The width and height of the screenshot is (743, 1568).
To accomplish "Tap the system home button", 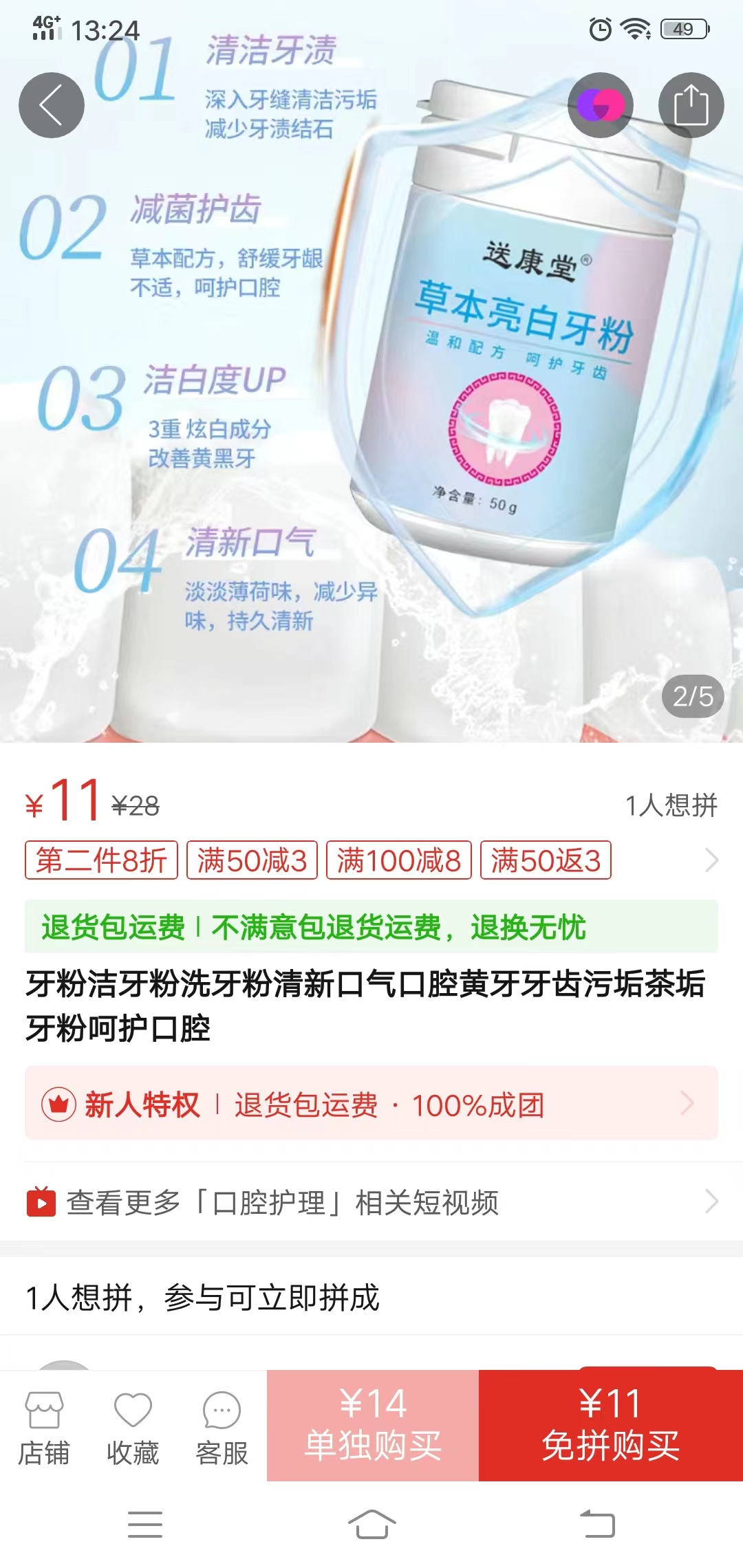I will [371, 1525].
